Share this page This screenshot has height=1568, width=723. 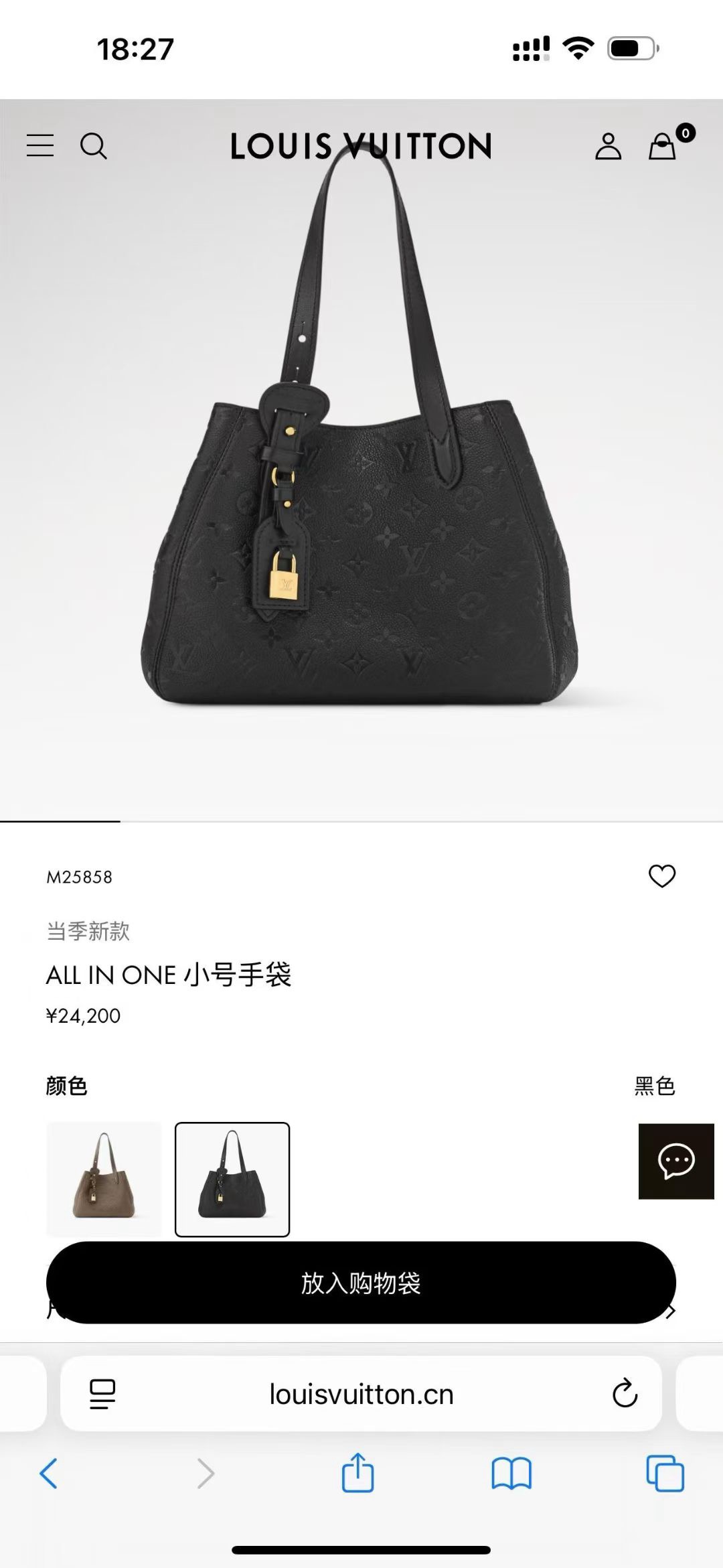(x=357, y=1473)
